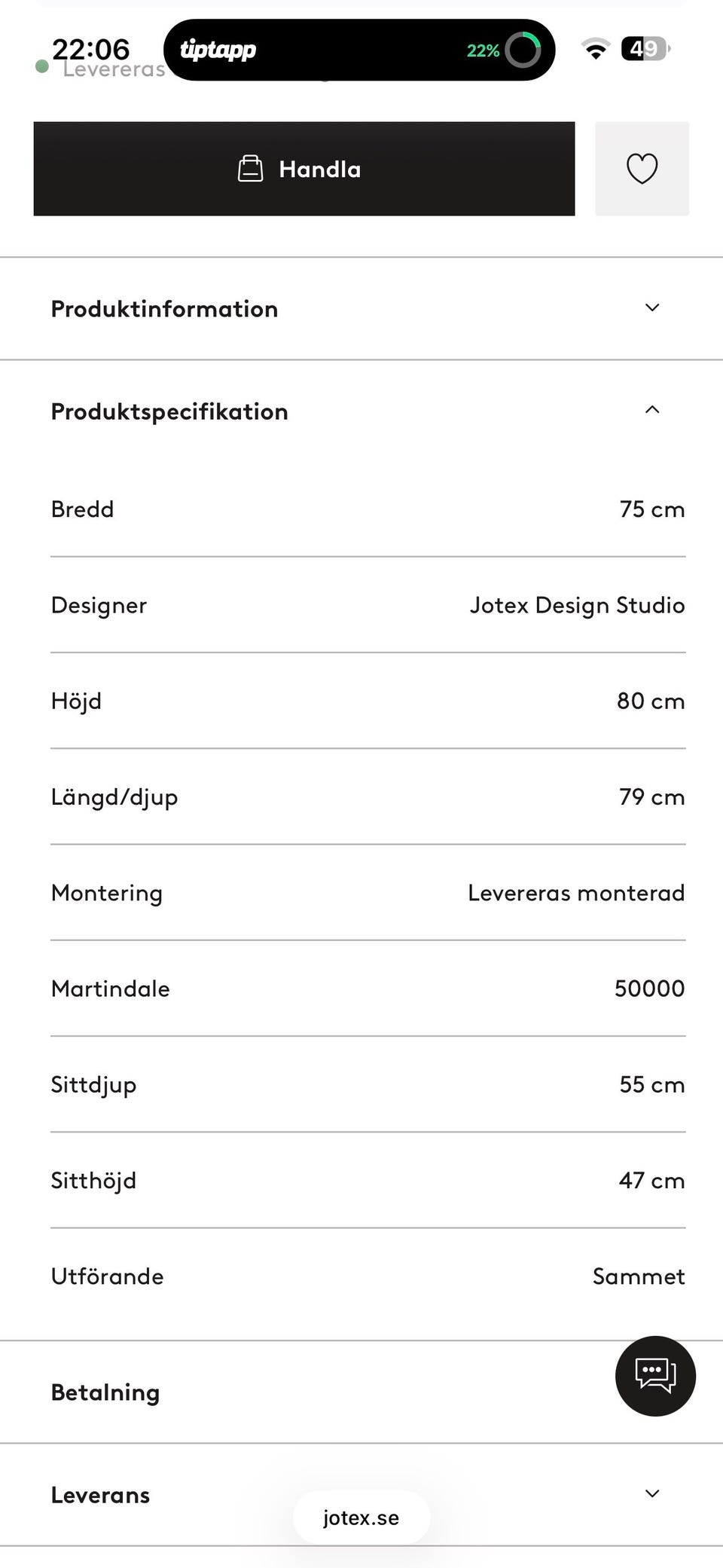Expand the Leverans section
The height and width of the screenshot is (1568, 723).
click(x=361, y=1495)
